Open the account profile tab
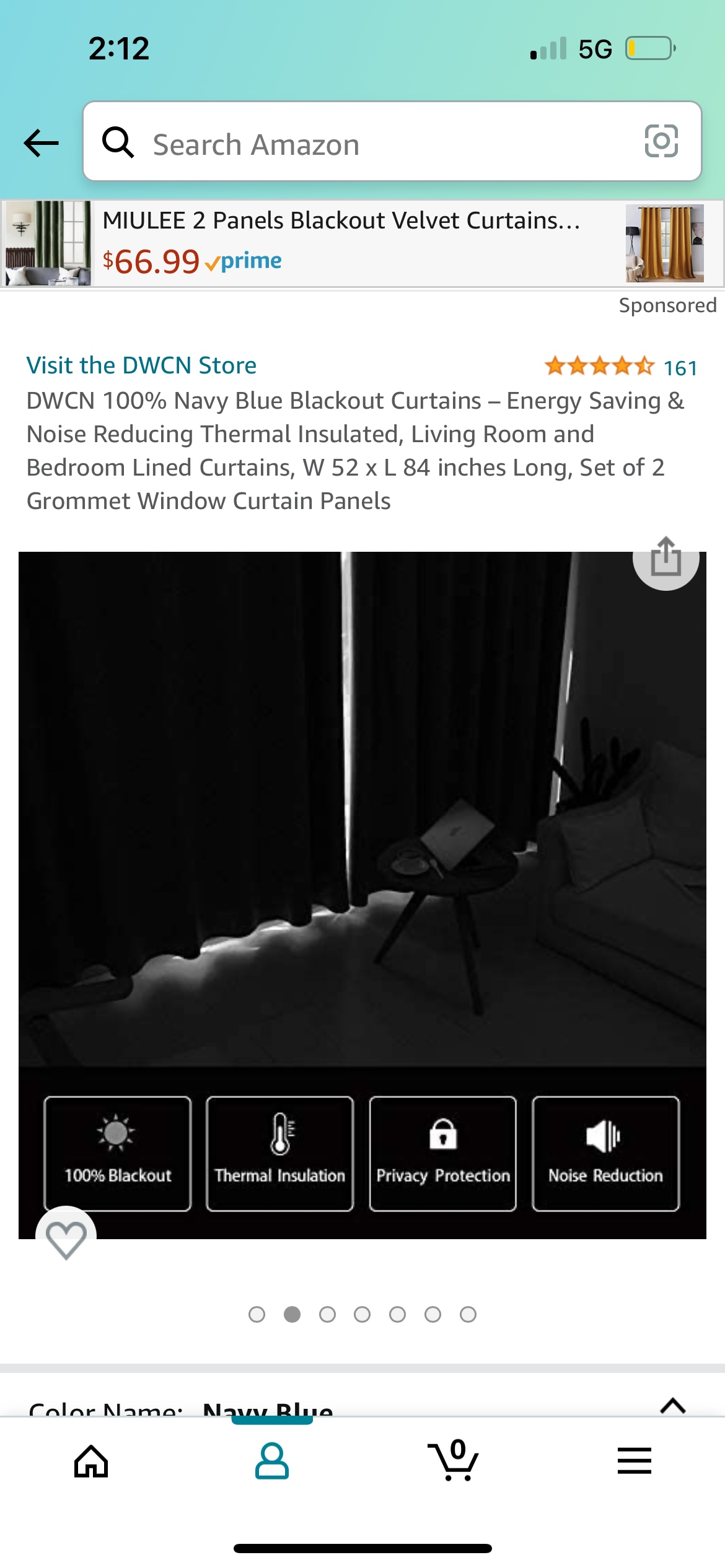The height and width of the screenshot is (1568, 725). 272,1461
